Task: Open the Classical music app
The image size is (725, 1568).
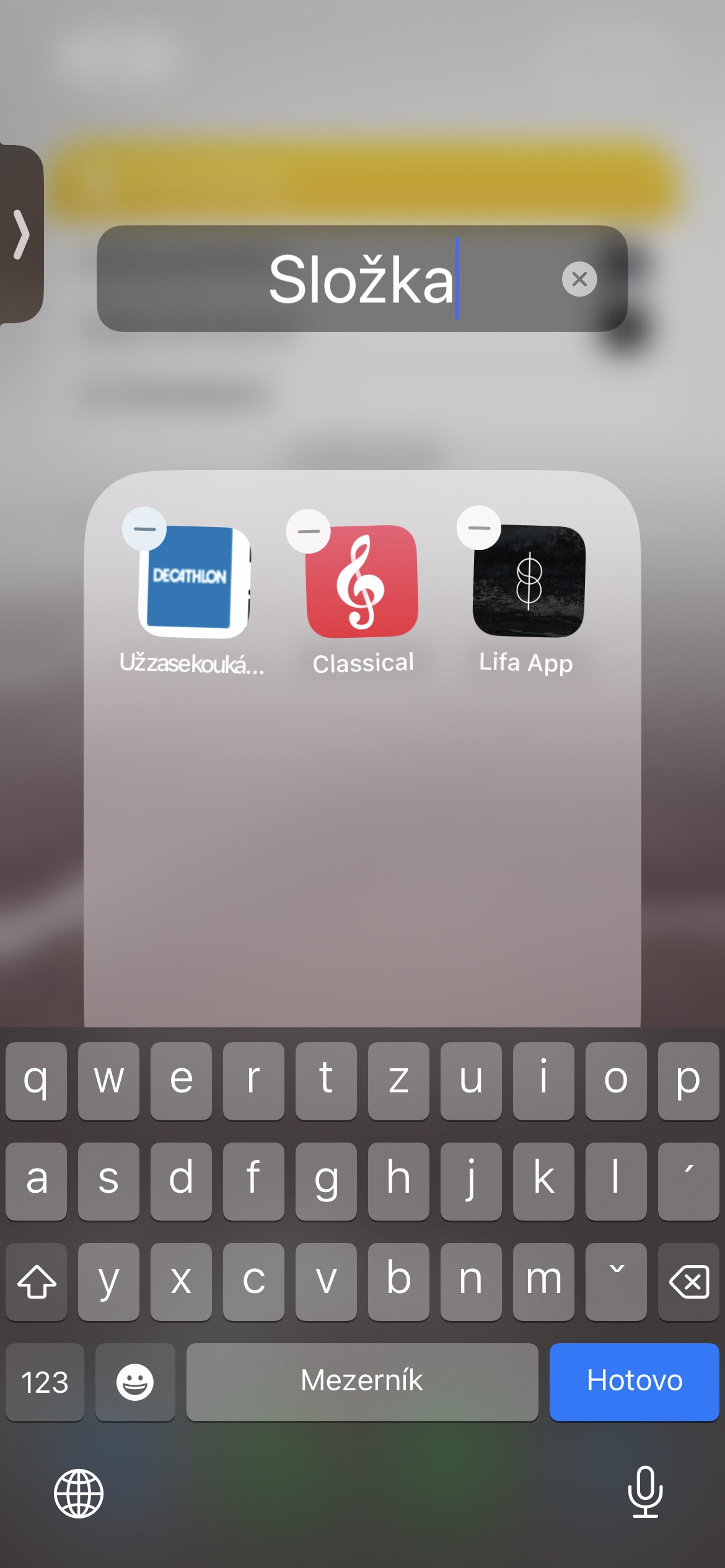Action: (x=362, y=581)
